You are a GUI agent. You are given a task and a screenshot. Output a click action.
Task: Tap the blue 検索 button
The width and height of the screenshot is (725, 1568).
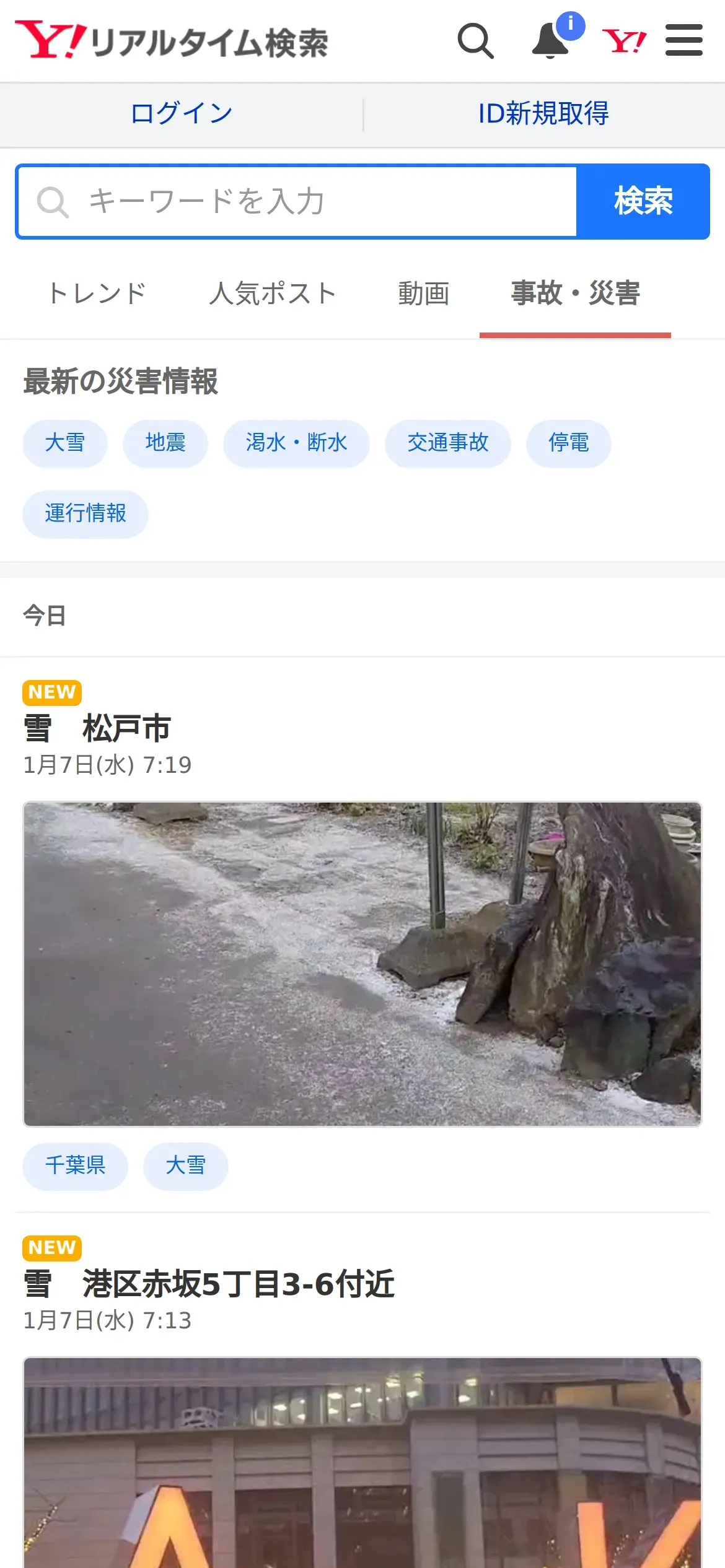[643, 202]
